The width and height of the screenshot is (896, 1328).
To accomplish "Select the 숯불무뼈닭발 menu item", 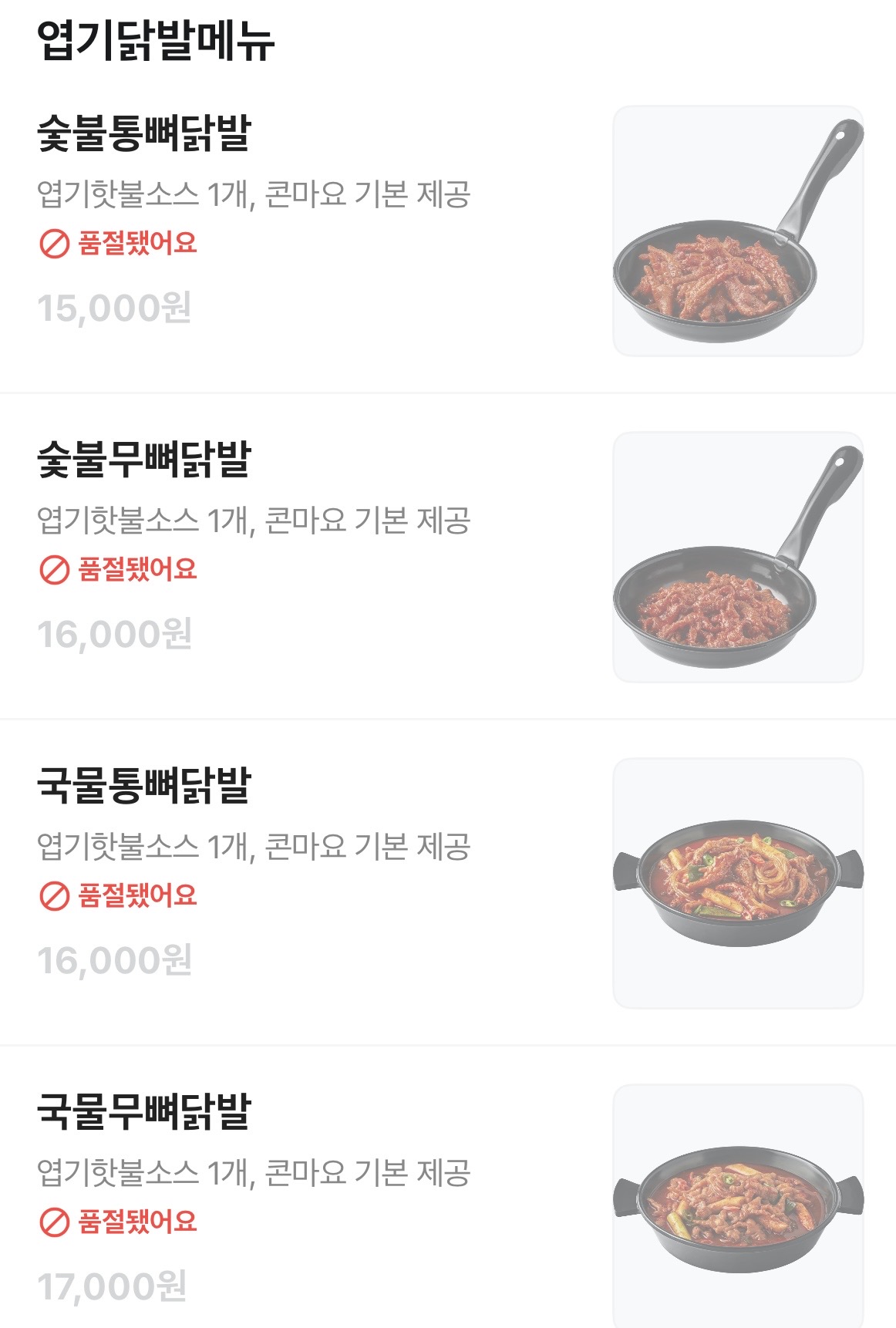I will pos(145,460).
